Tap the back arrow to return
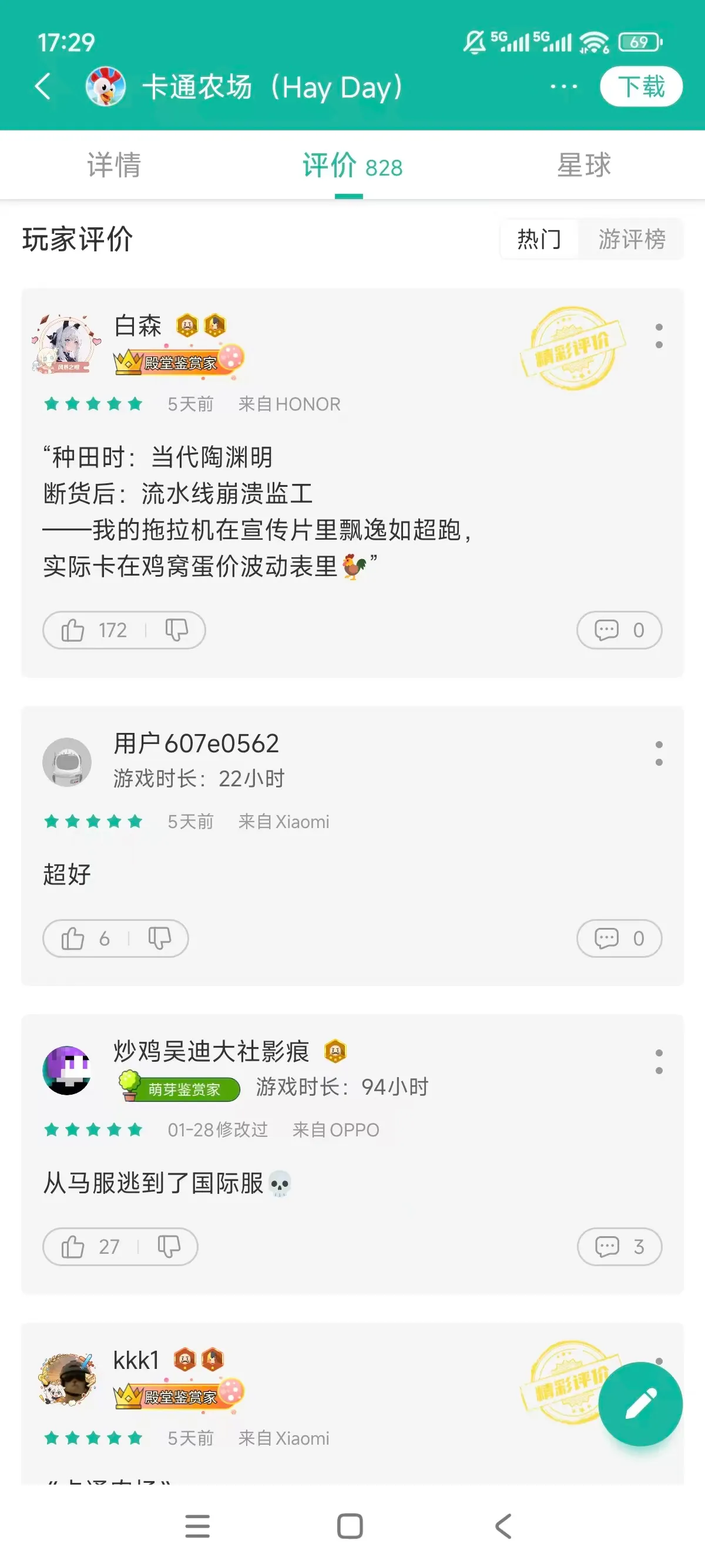Screen dimensions: 705x1568 [x=43, y=86]
